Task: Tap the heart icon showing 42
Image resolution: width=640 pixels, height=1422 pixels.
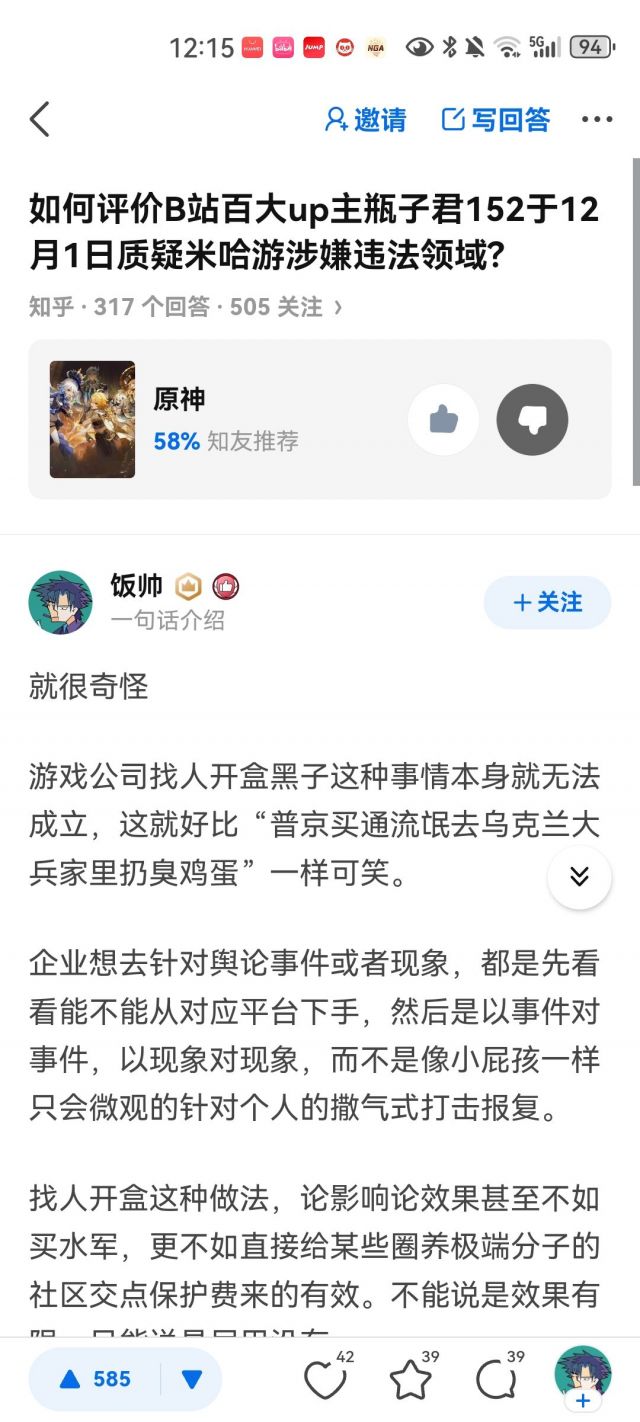Action: pos(326,1380)
